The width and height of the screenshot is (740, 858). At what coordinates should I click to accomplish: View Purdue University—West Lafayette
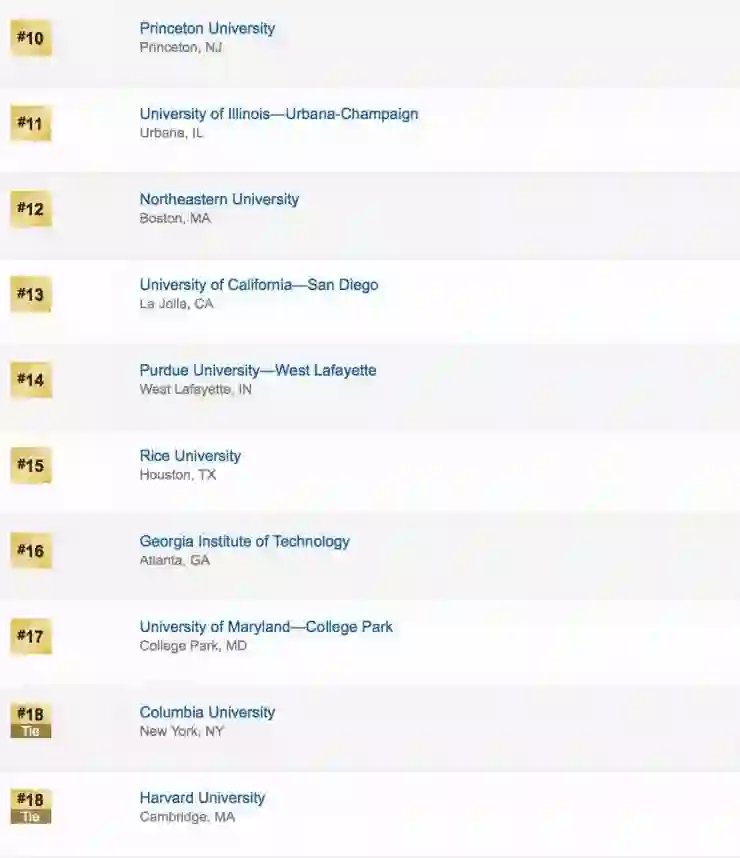pos(258,371)
